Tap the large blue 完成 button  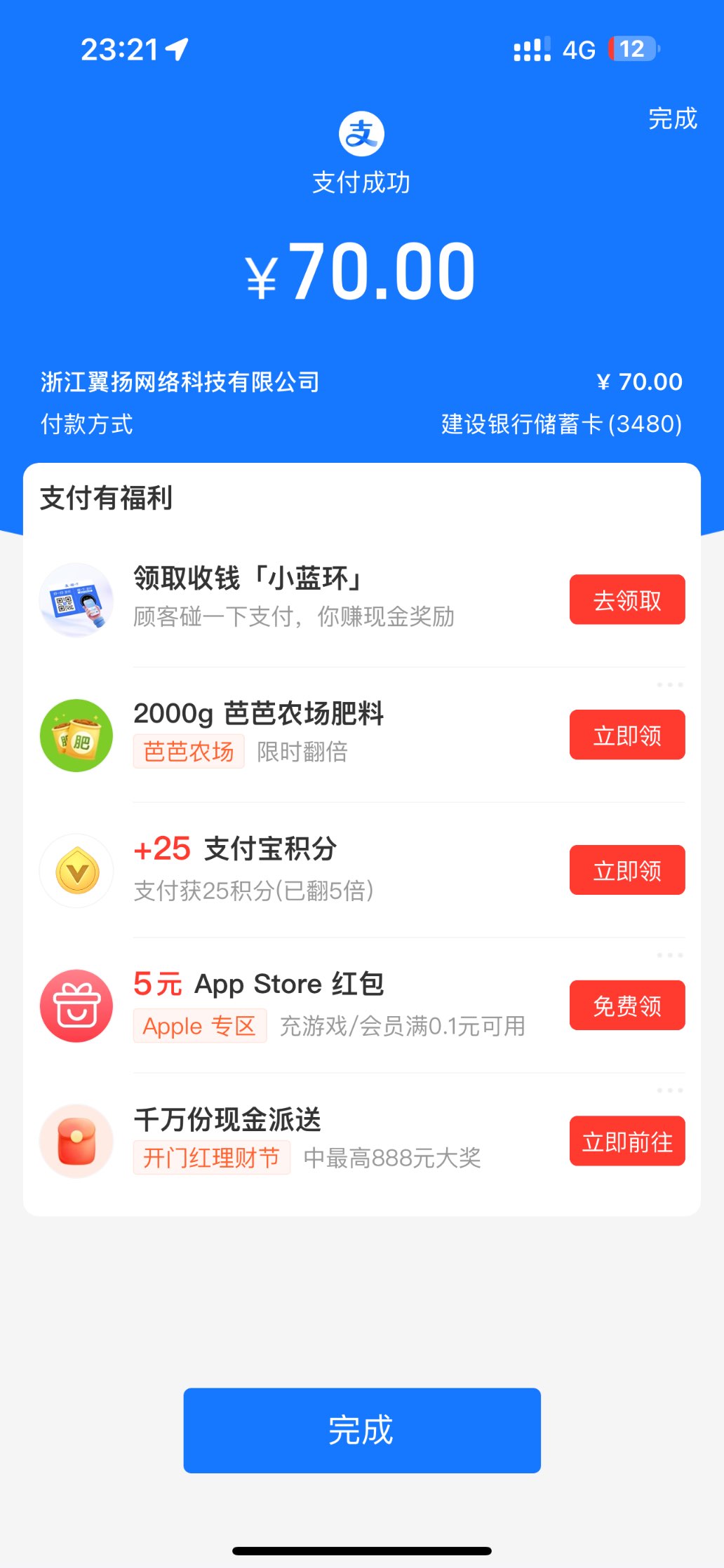tap(361, 1430)
